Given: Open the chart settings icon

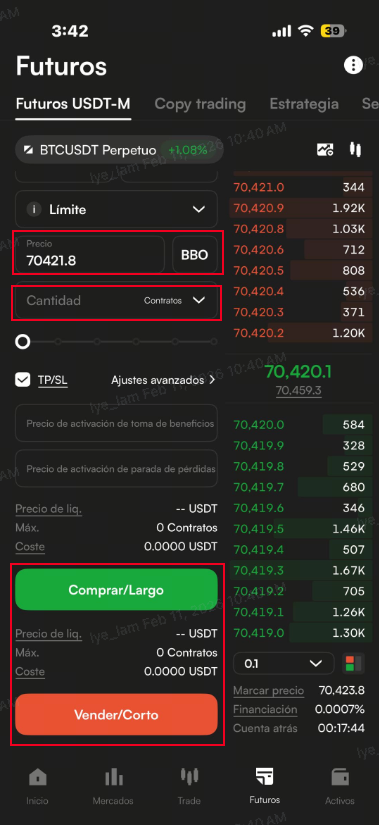Looking at the screenshot, I should 325,150.
